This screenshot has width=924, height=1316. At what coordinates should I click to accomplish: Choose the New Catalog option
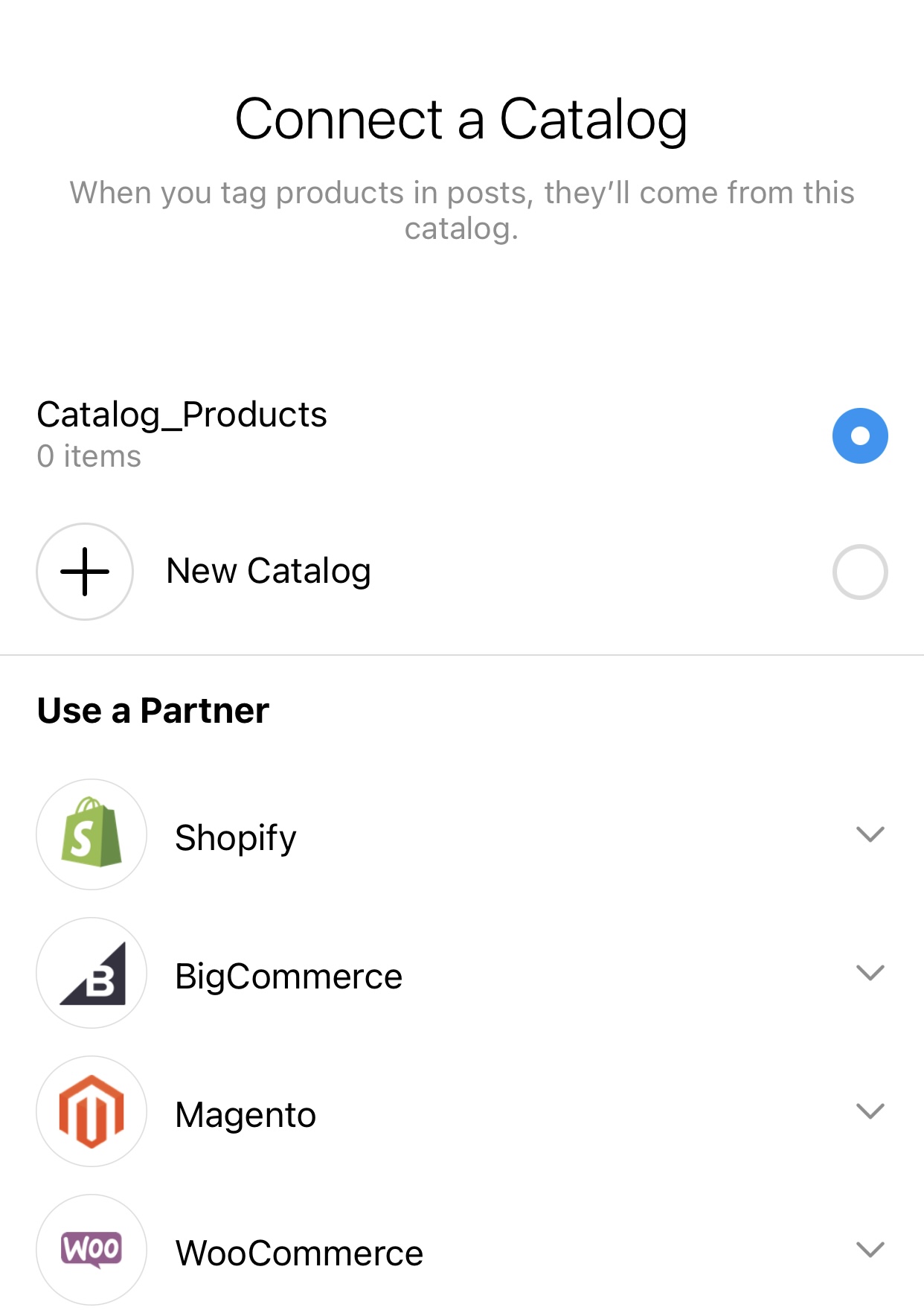859,572
